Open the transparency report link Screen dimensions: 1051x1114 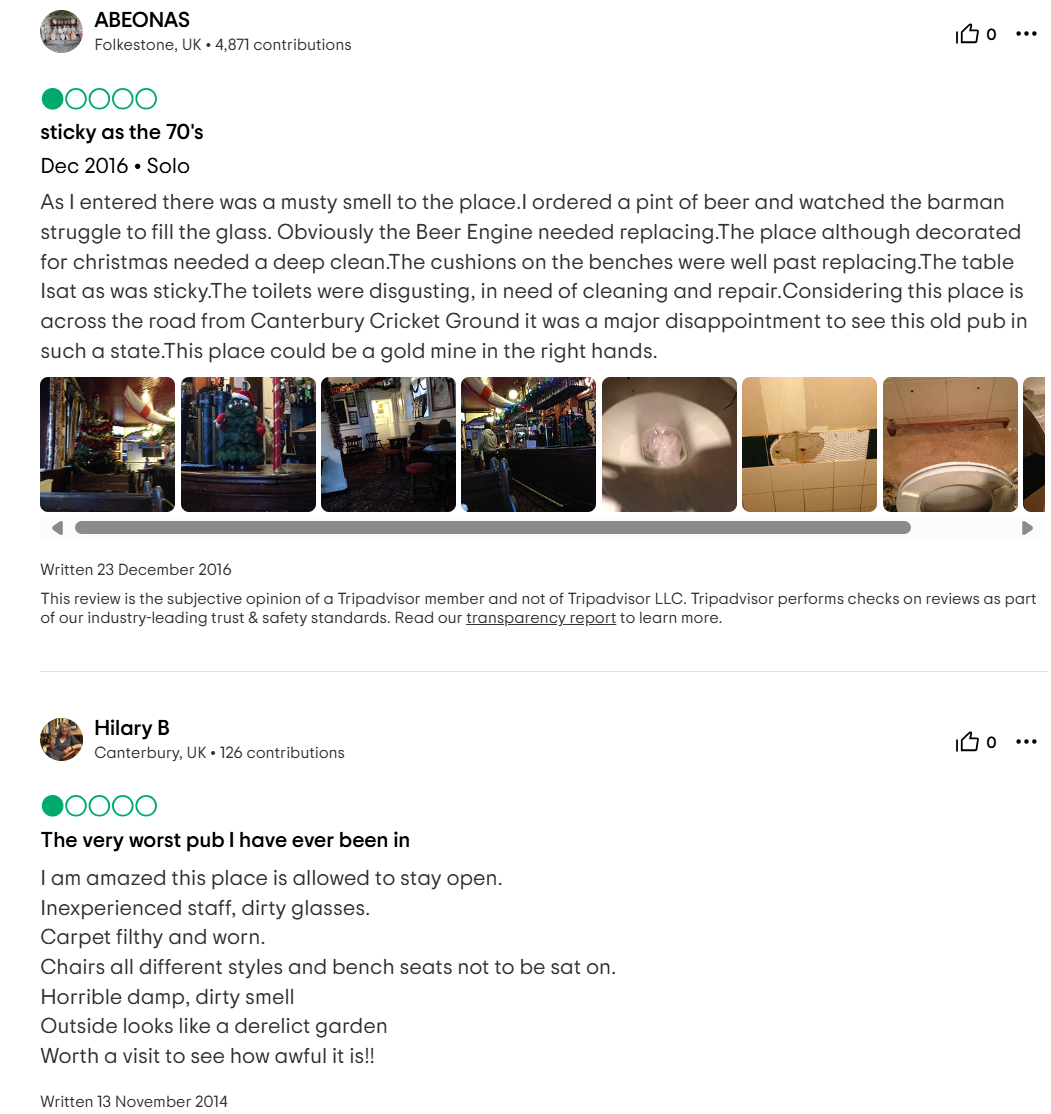541,618
